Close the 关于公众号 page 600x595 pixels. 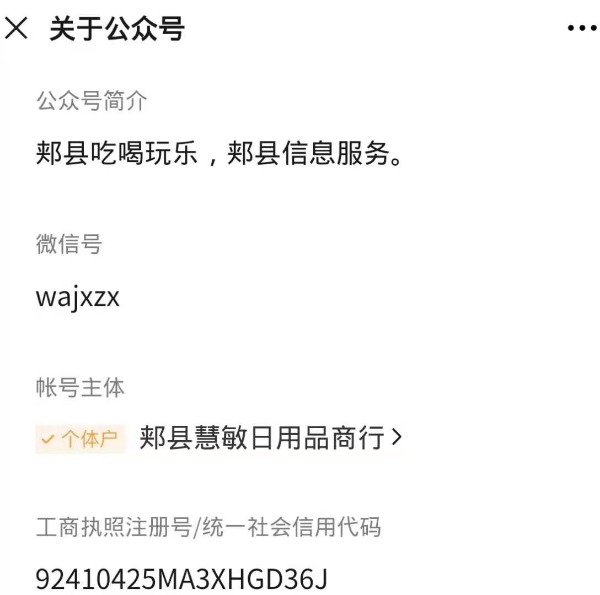17,29
